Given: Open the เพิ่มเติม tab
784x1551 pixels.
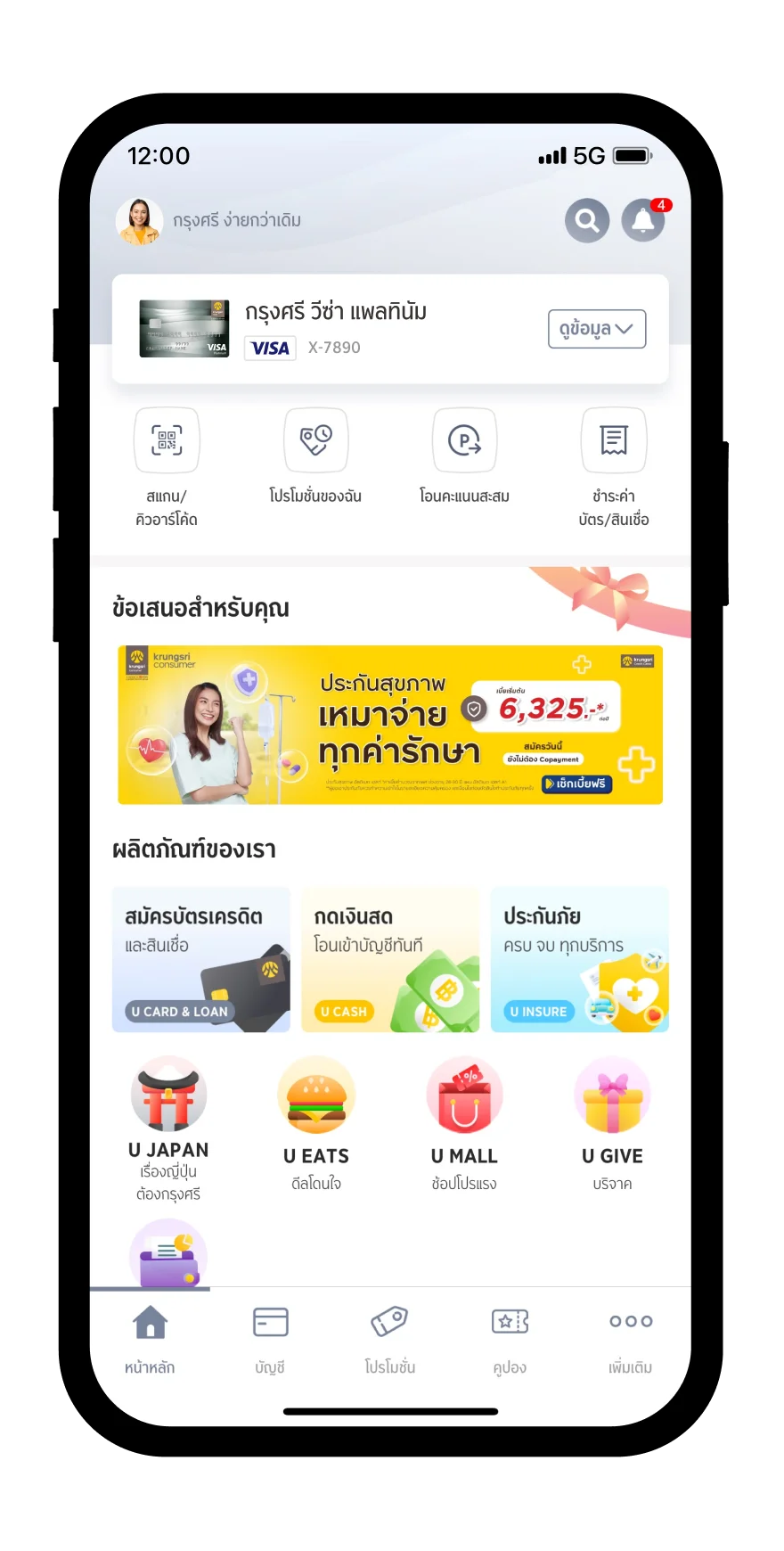Looking at the screenshot, I should [x=631, y=1335].
